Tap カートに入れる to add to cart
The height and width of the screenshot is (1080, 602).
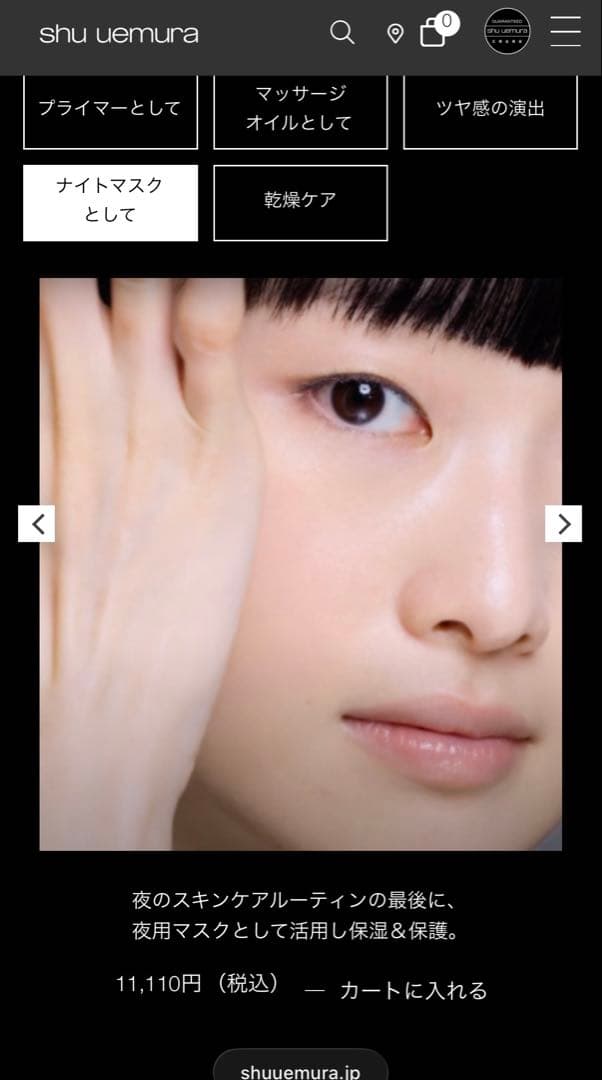pos(413,990)
